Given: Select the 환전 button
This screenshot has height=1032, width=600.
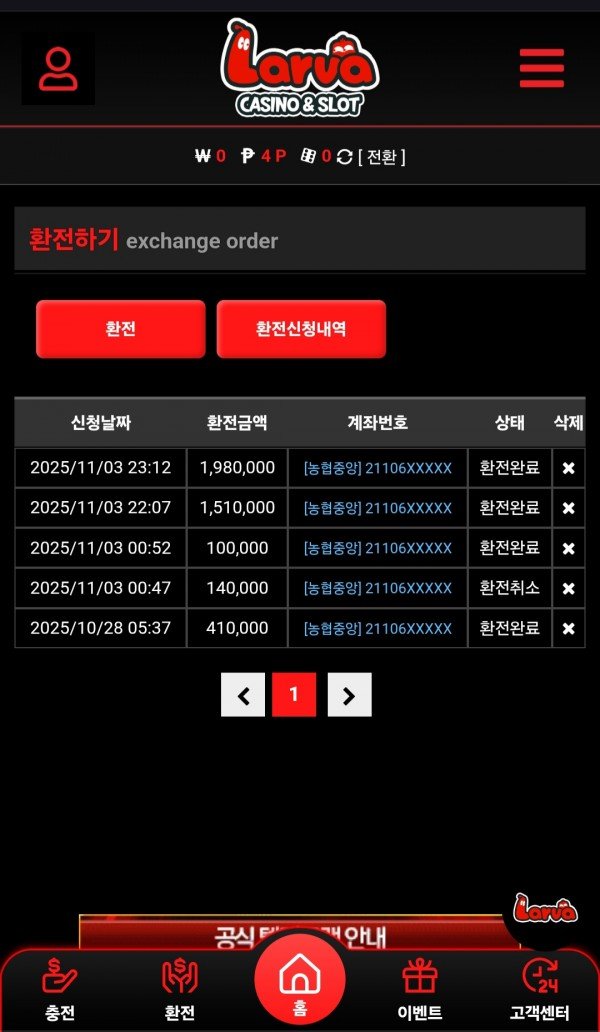Looking at the screenshot, I should (120, 329).
